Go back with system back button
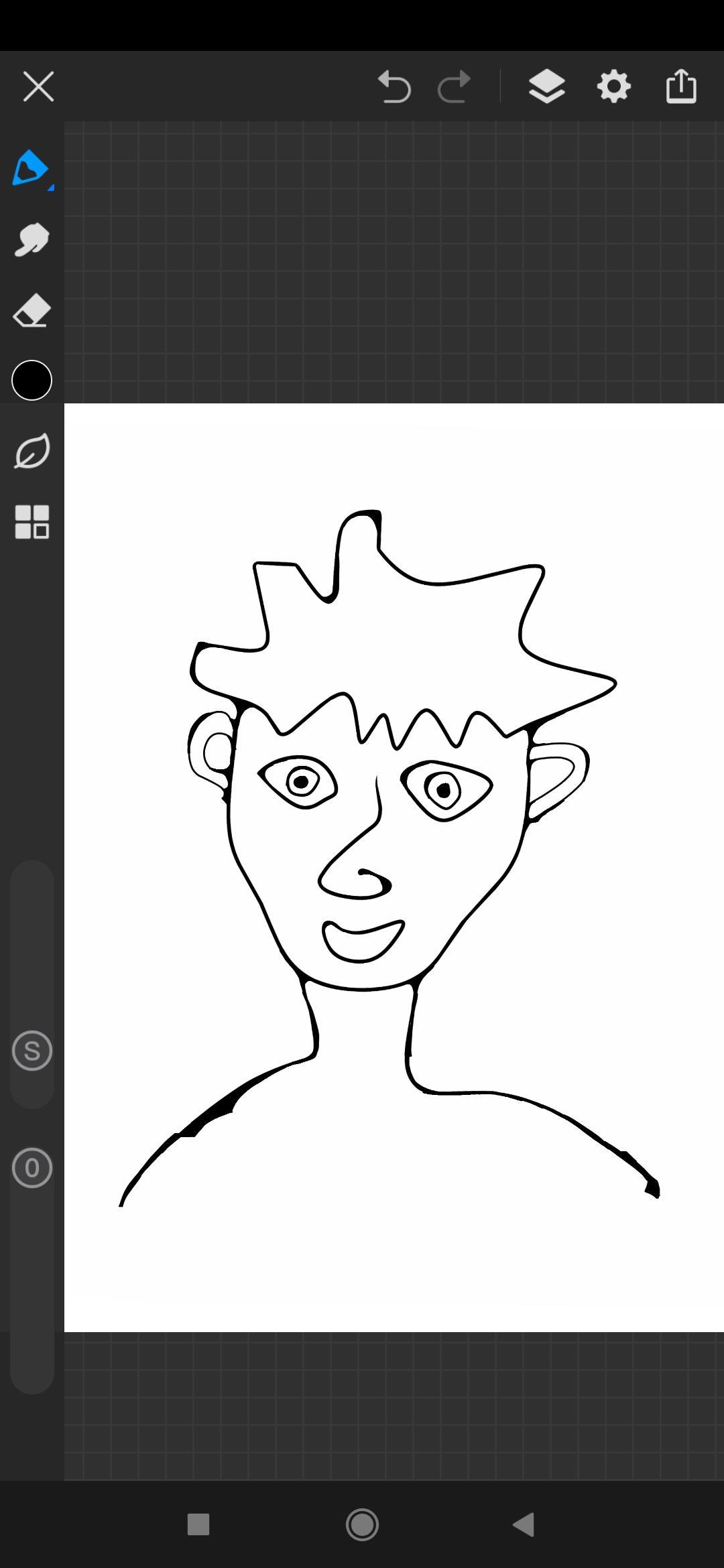The image size is (724, 1568). click(524, 1524)
